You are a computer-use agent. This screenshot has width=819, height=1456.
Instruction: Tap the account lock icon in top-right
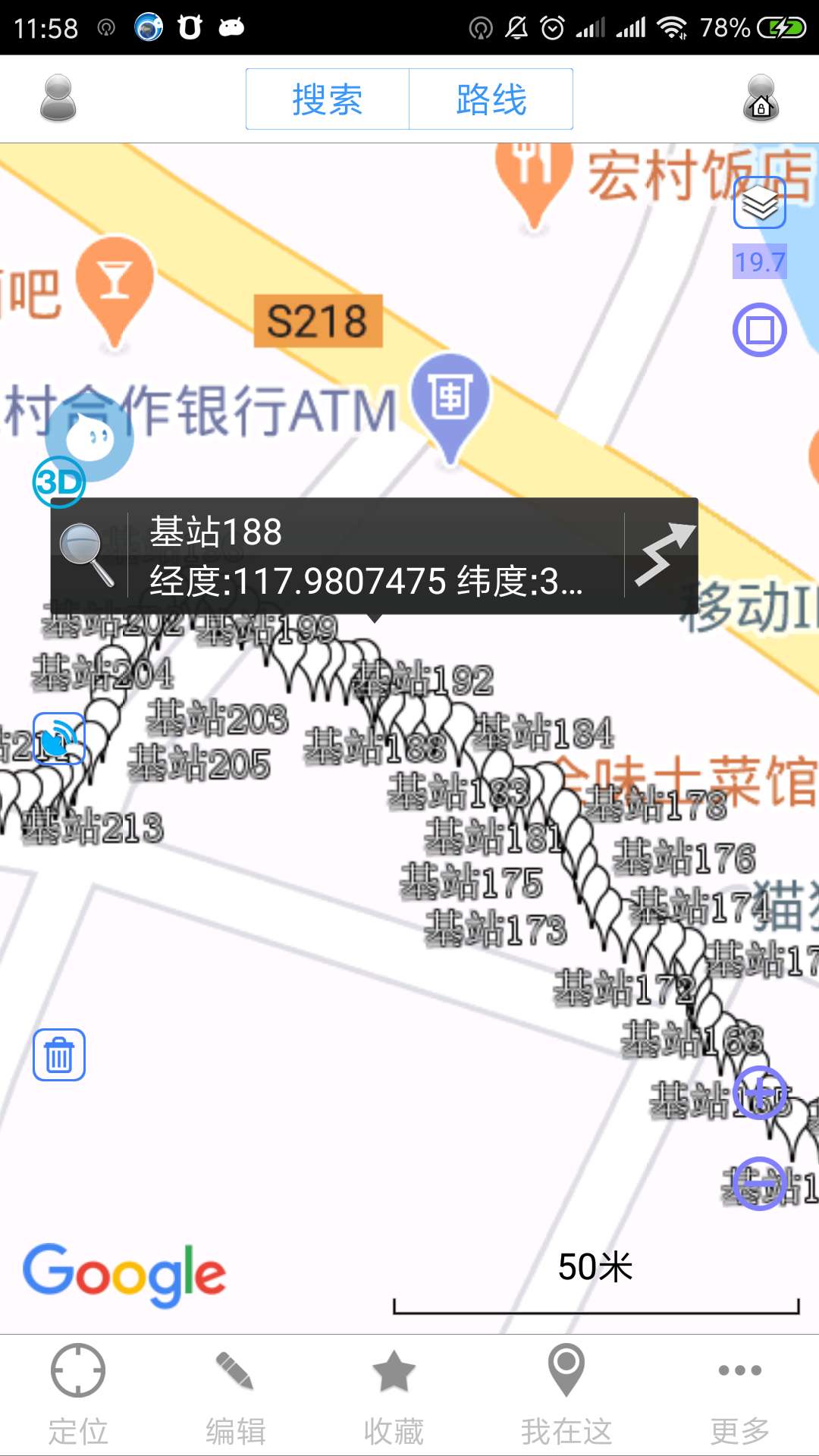coord(761,99)
